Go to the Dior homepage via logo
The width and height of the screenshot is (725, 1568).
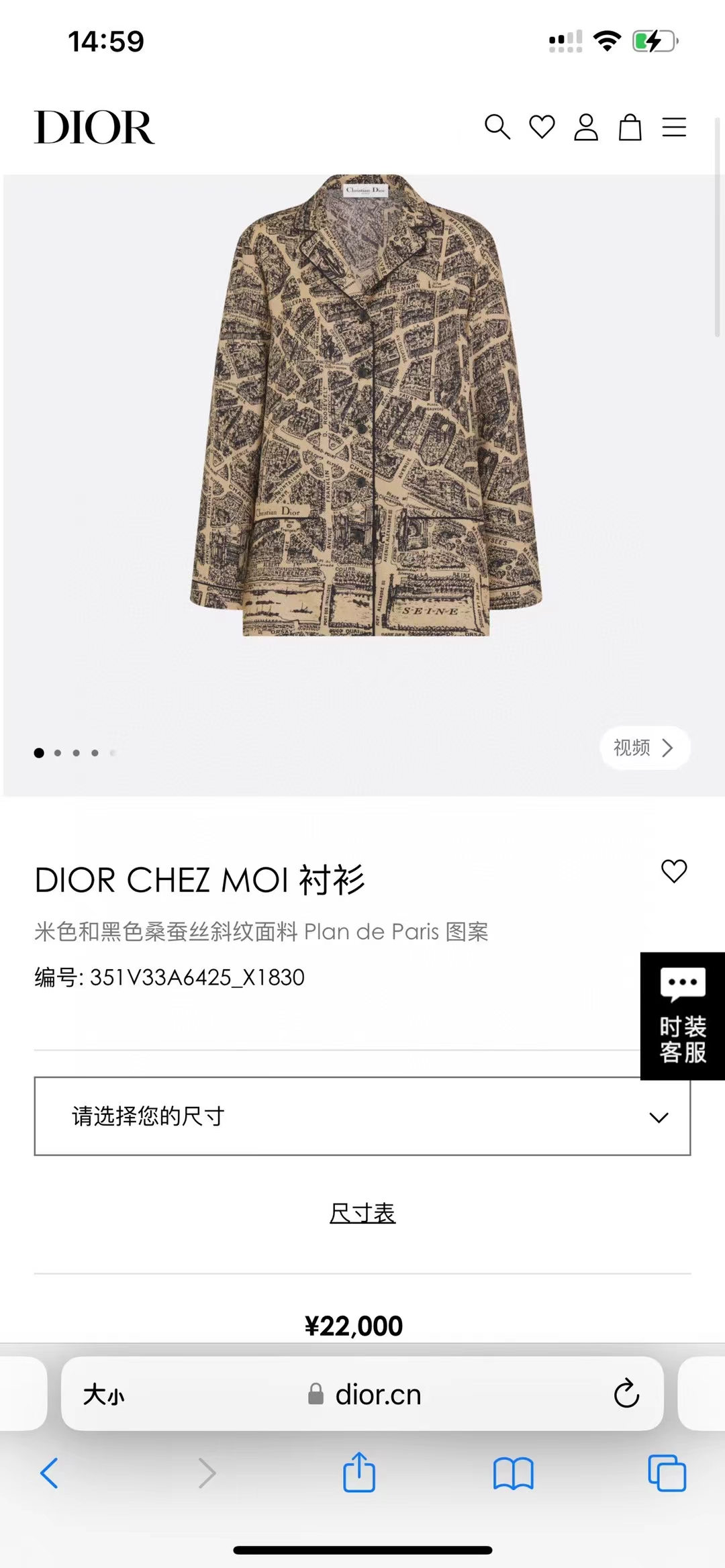click(x=94, y=128)
